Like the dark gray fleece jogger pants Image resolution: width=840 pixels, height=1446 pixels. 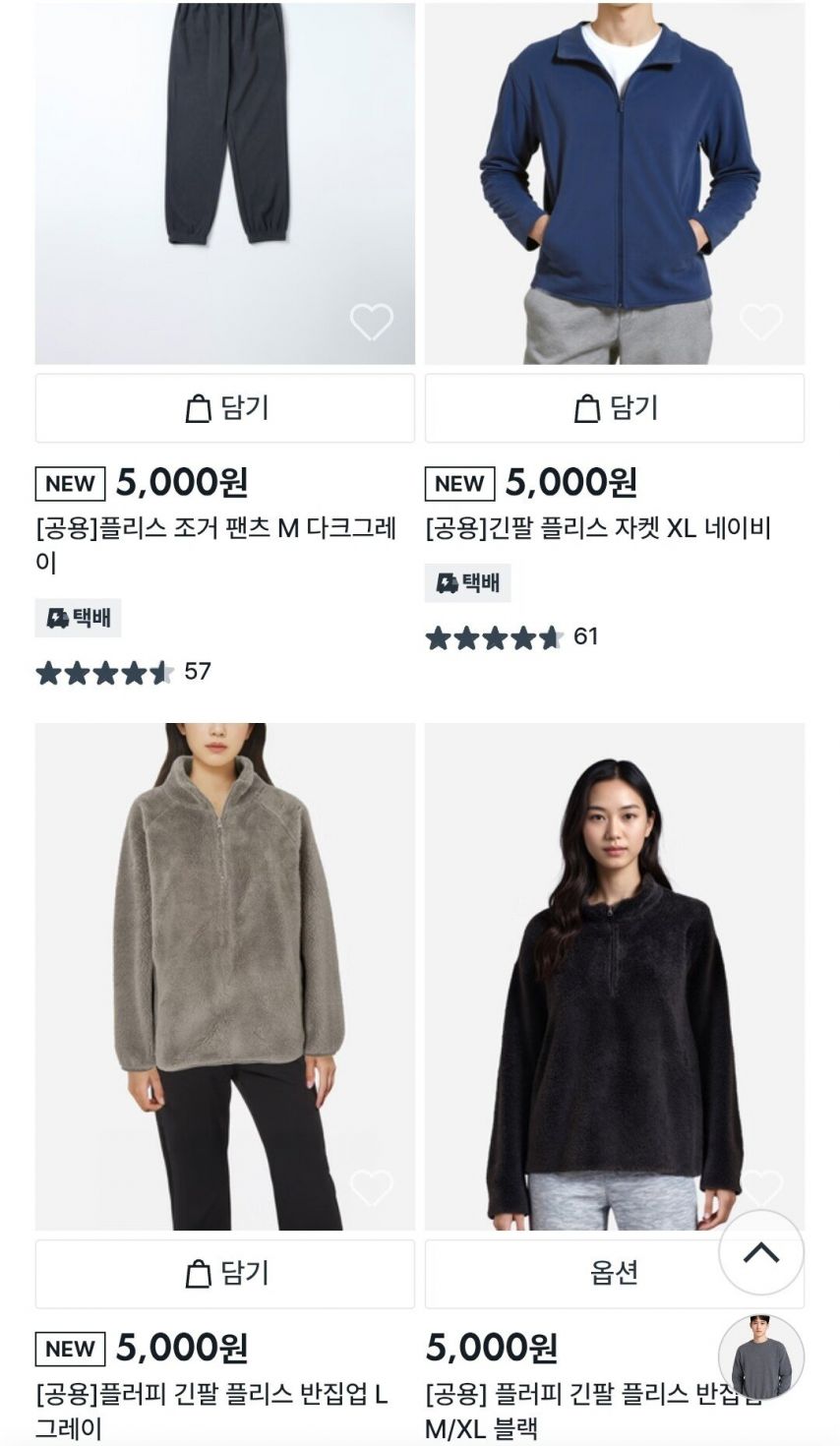tap(371, 322)
